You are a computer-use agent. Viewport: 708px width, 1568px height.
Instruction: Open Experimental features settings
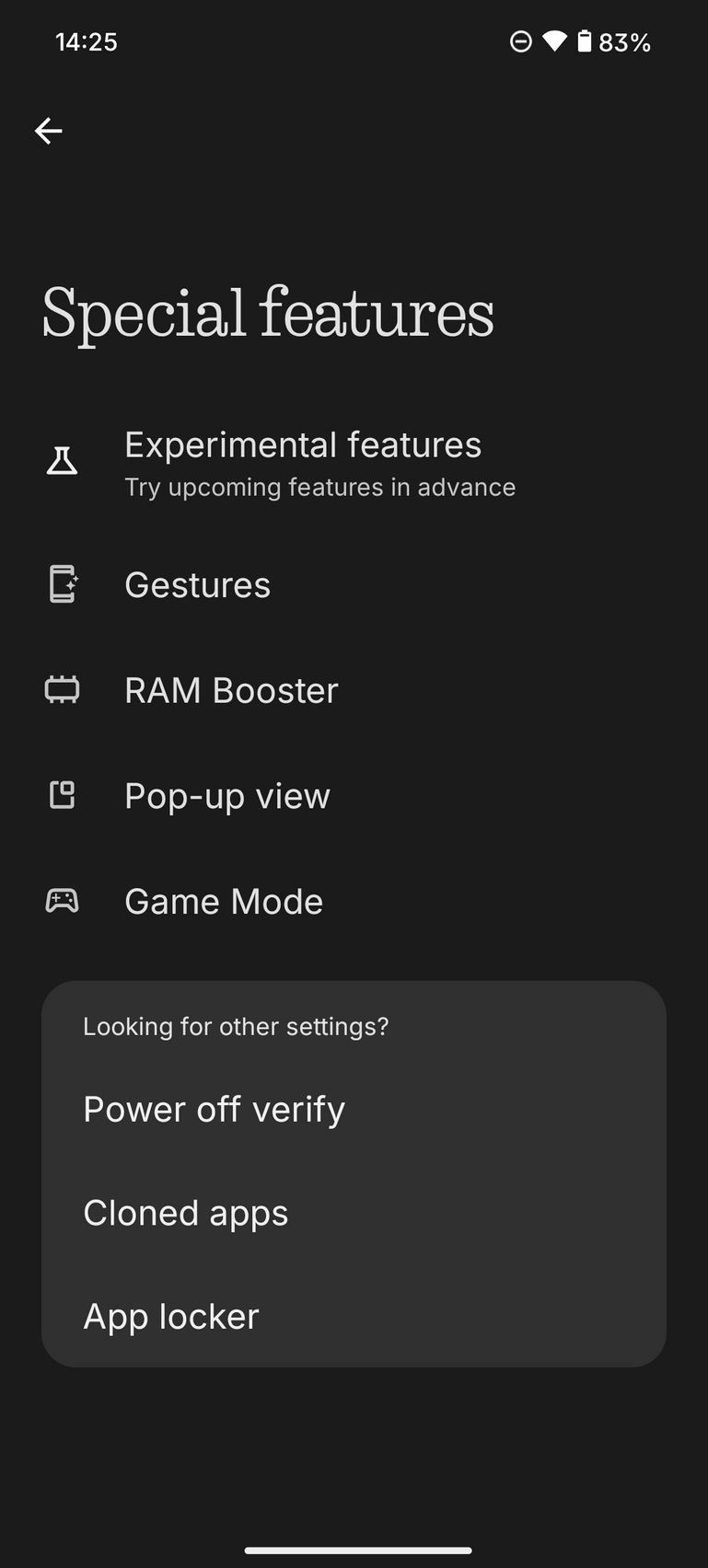[303, 463]
